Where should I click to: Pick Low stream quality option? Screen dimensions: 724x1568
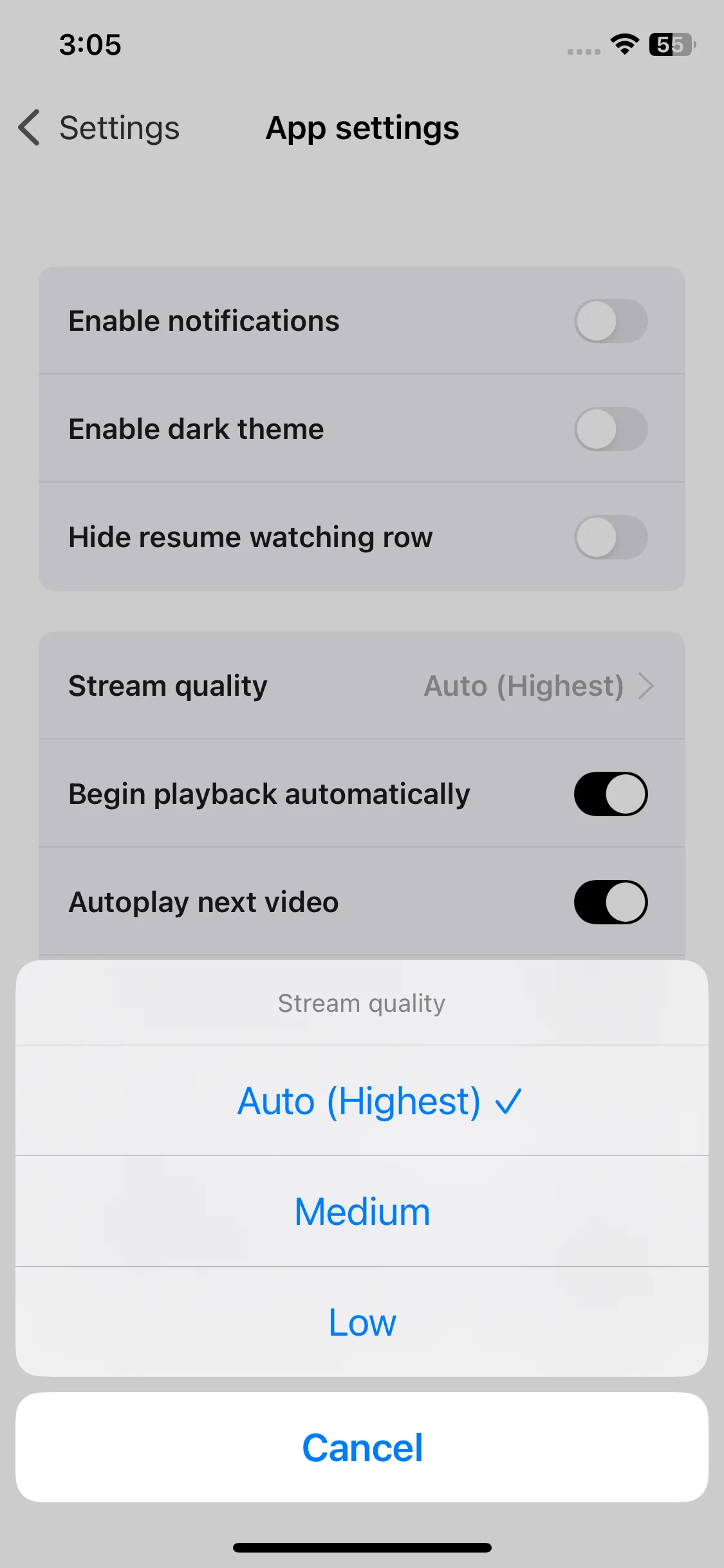tap(362, 1322)
